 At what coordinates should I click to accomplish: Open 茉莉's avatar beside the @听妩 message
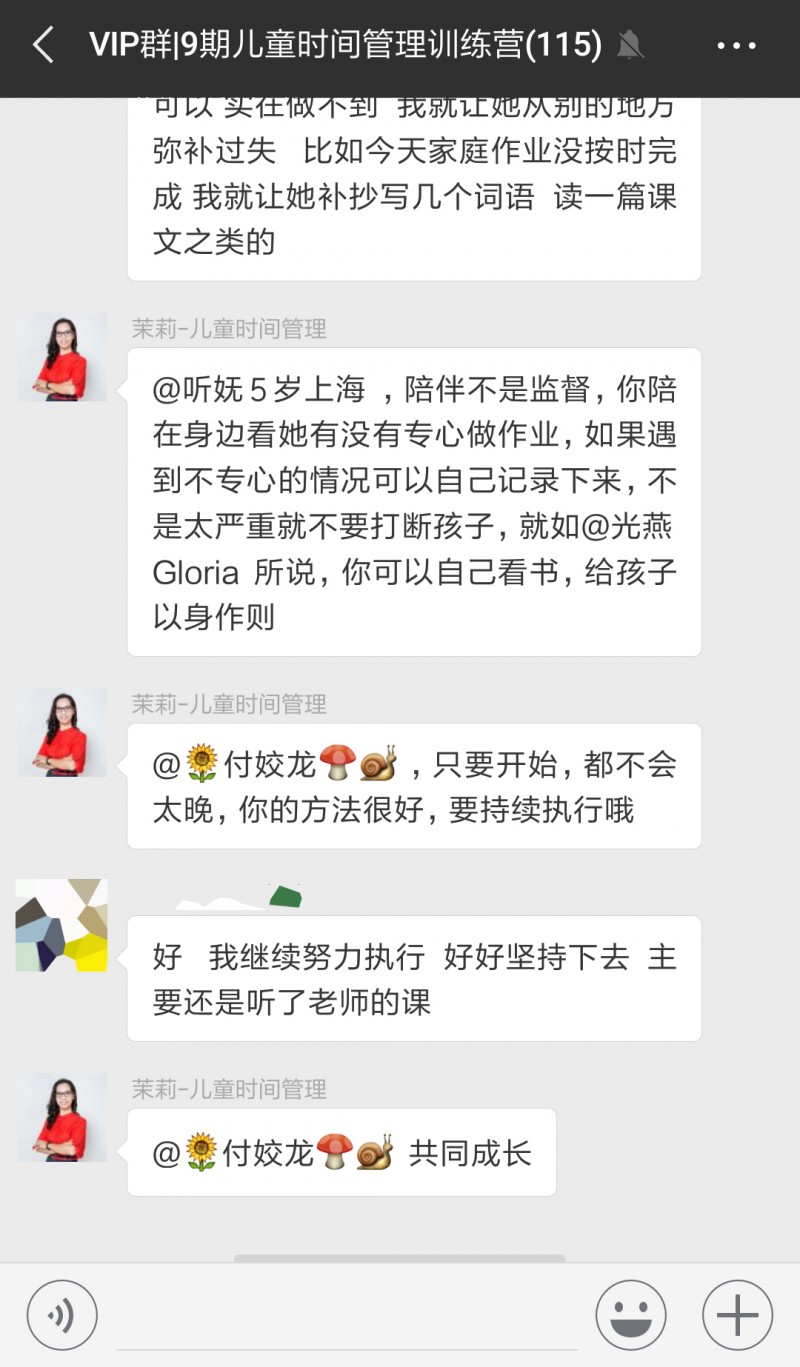point(62,357)
